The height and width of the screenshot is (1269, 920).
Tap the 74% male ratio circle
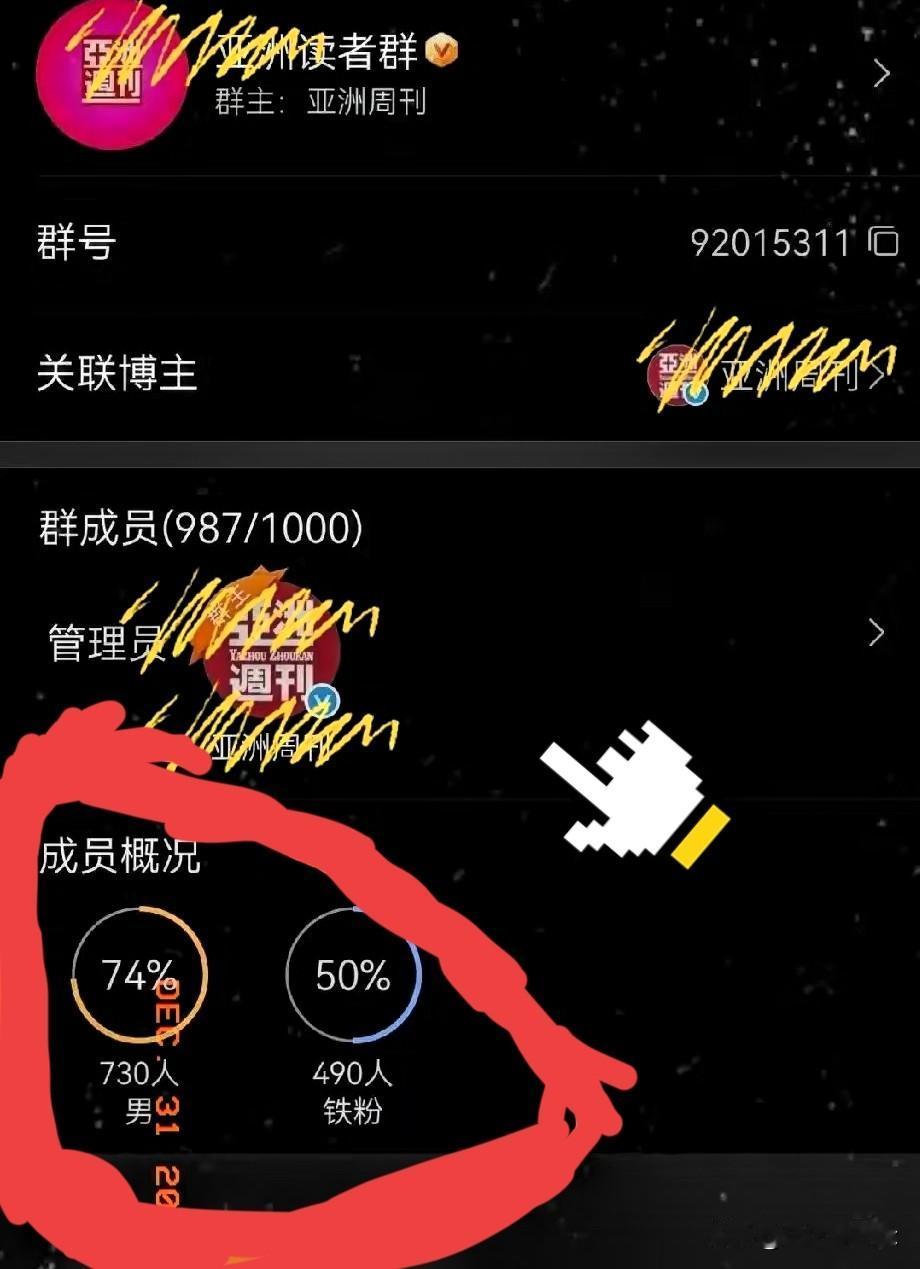140,975
